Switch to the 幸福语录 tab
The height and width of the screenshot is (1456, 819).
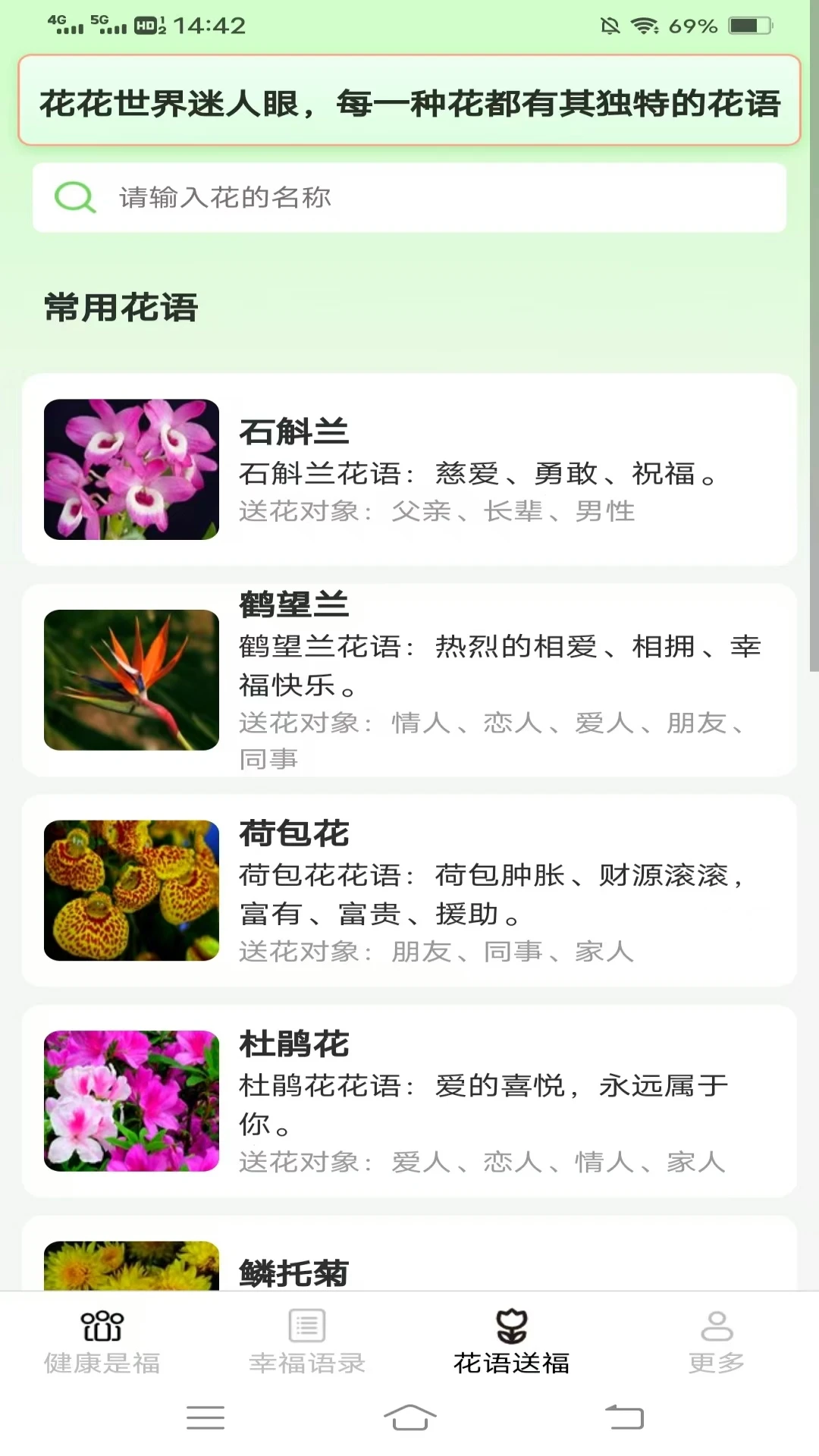(306, 1357)
